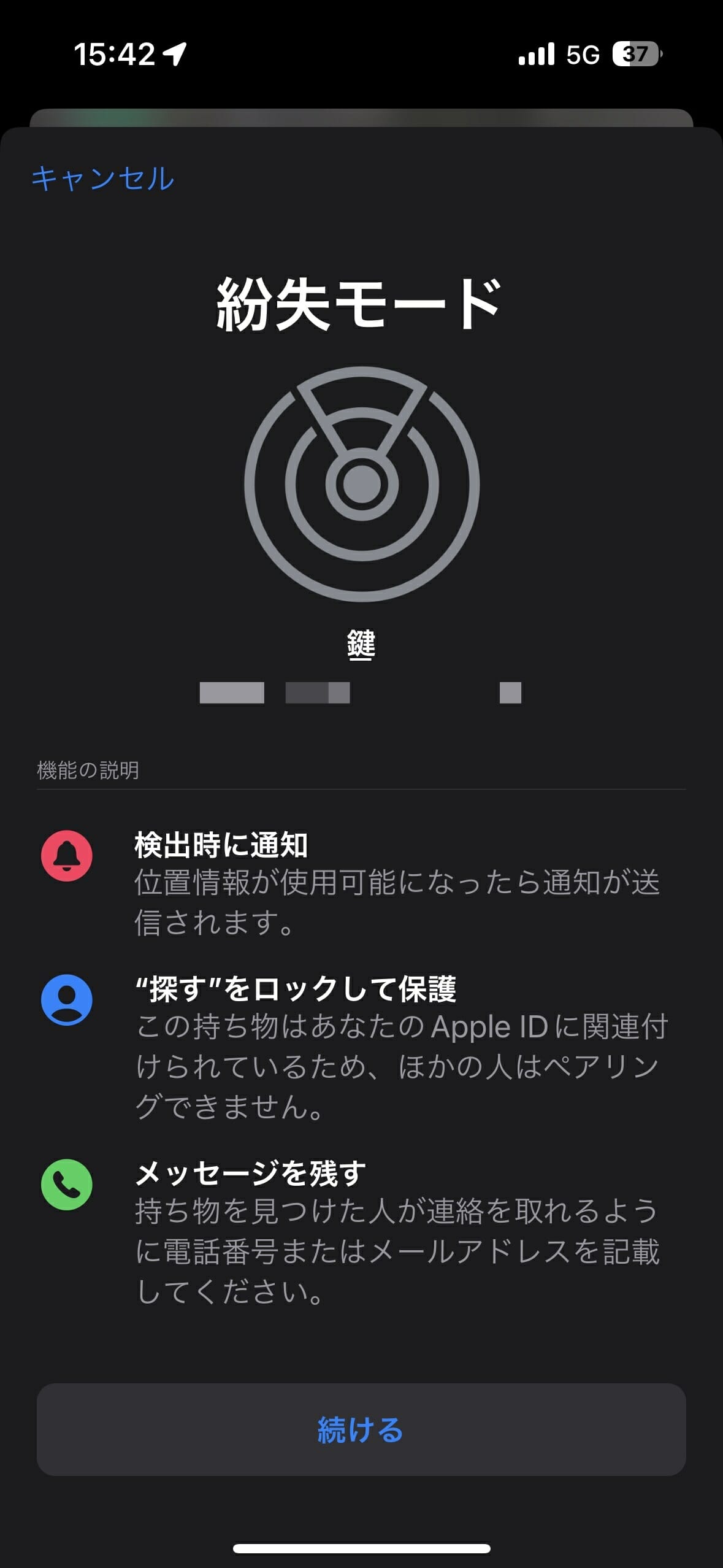
Task: Tap キャンセル to cancel Lost Mode setup
Action: pos(103,179)
